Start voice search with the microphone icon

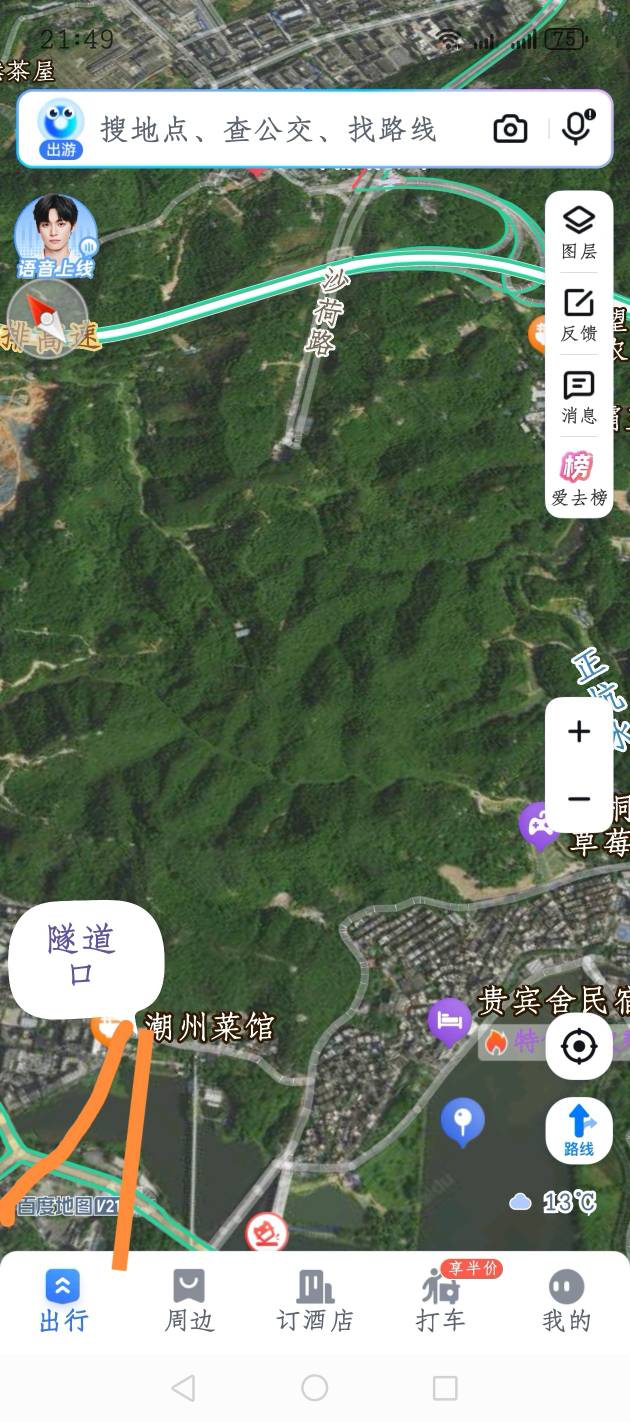coord(576,128)
